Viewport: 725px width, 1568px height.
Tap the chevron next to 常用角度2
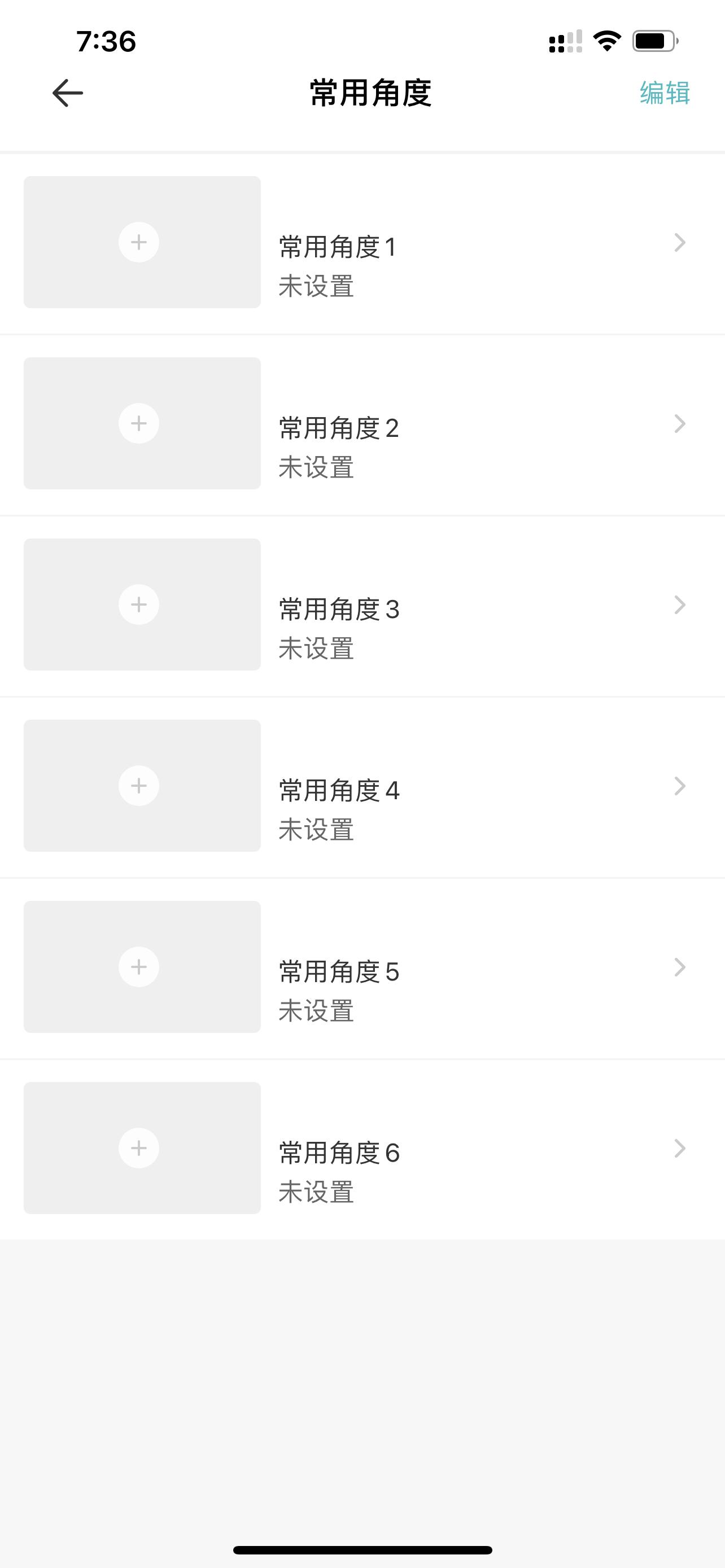coord(680,424)
